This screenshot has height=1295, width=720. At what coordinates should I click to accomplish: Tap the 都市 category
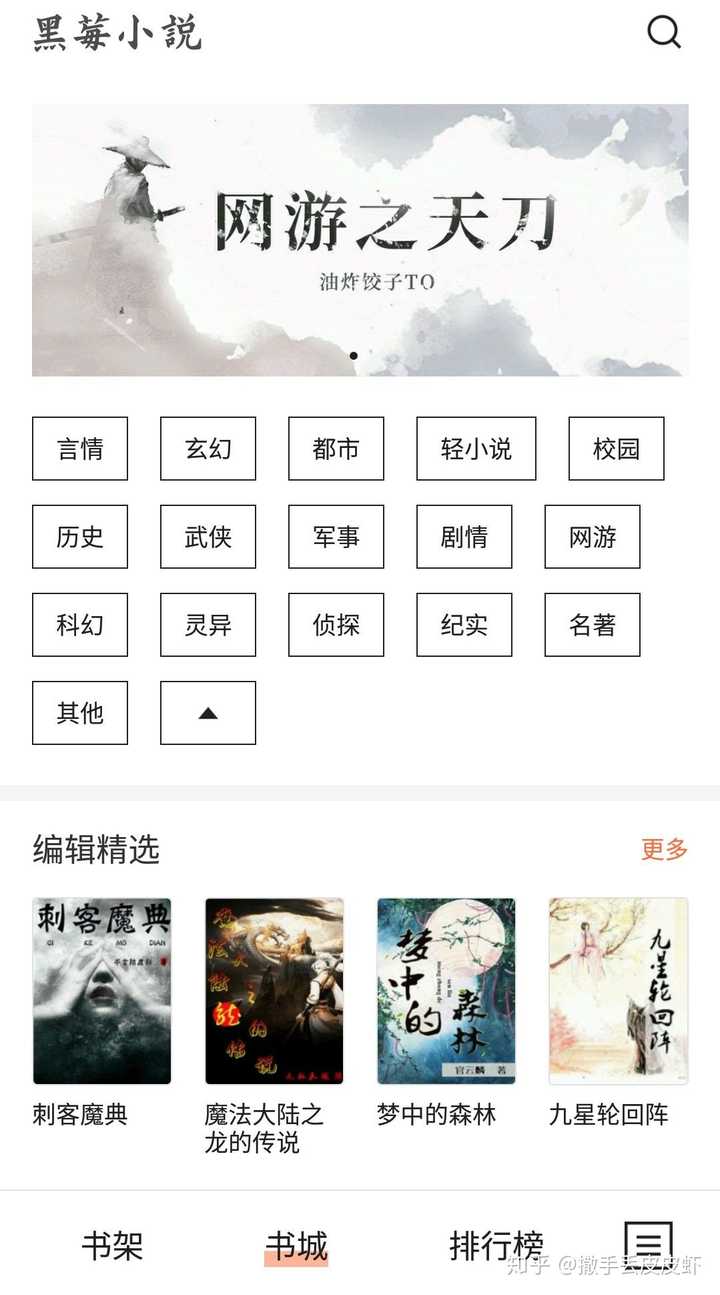(336, 449)
